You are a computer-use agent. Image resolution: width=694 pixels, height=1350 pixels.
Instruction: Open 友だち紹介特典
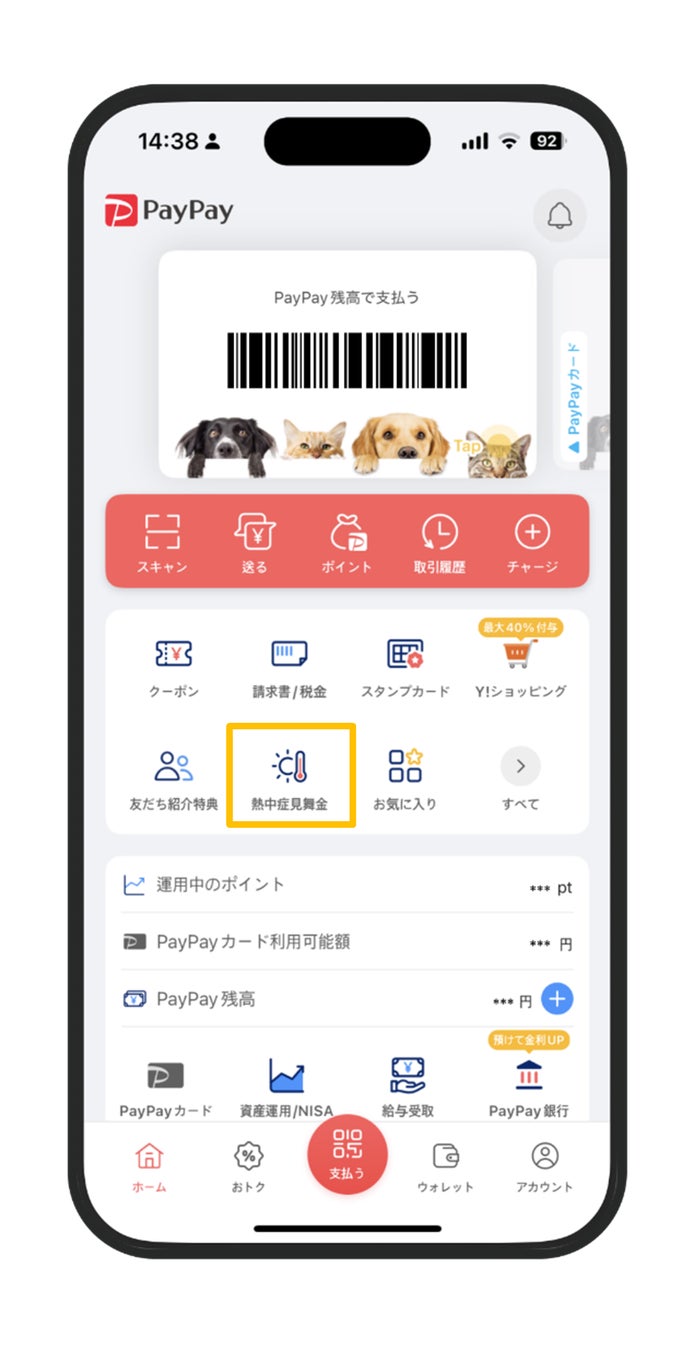174,780
